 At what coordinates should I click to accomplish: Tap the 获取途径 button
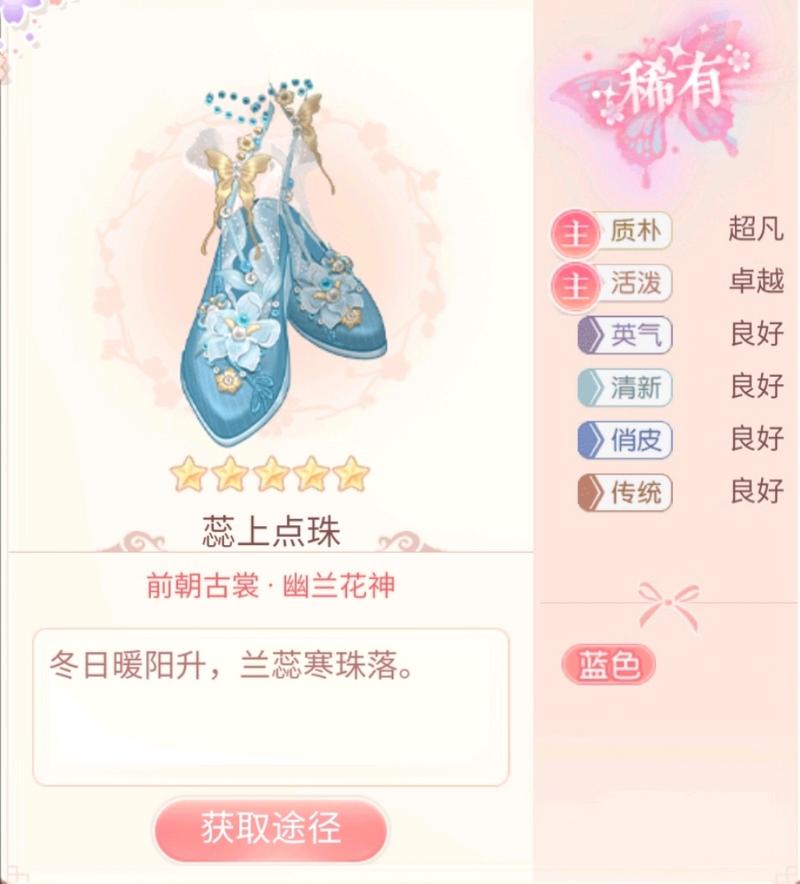[x=270, y=829]
